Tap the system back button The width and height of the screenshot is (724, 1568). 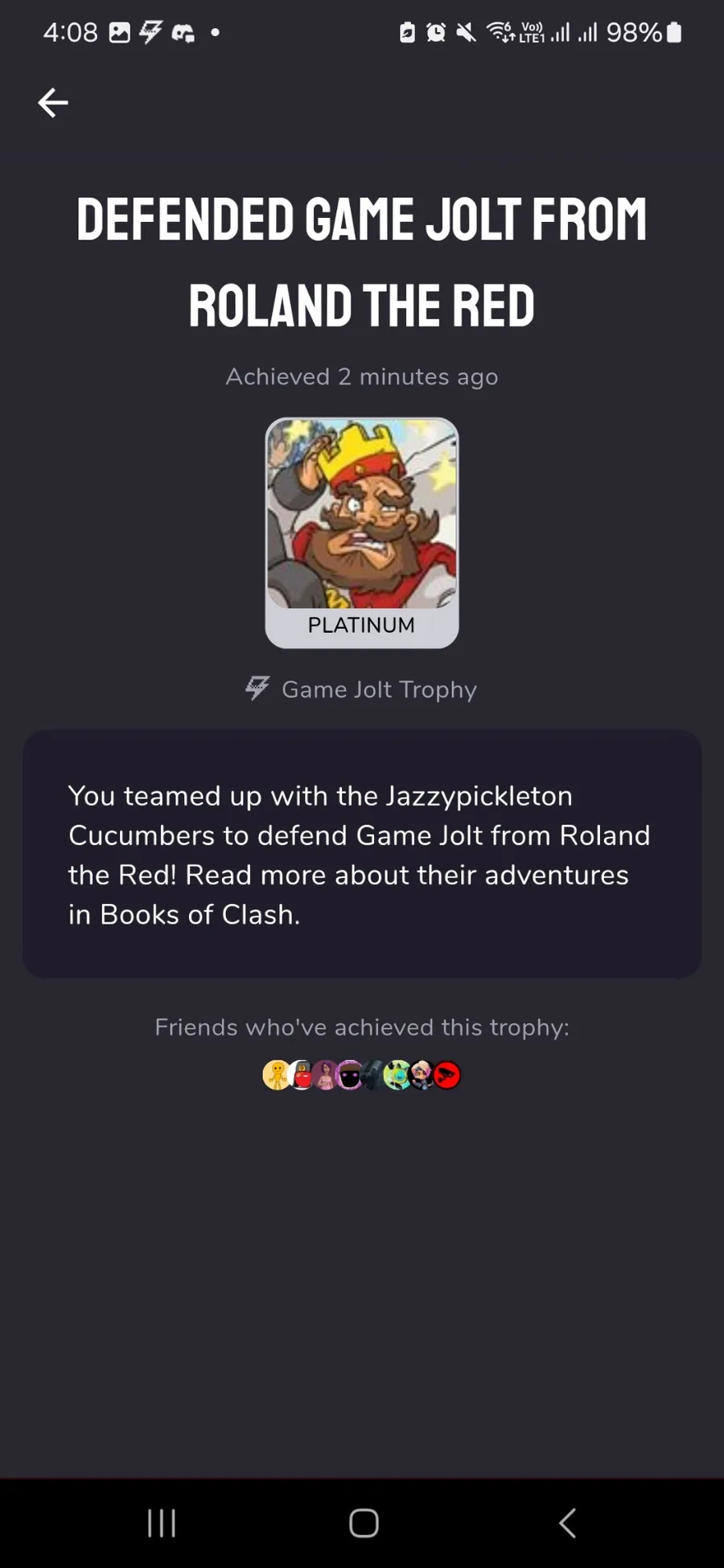click(x=567, y=1523)
